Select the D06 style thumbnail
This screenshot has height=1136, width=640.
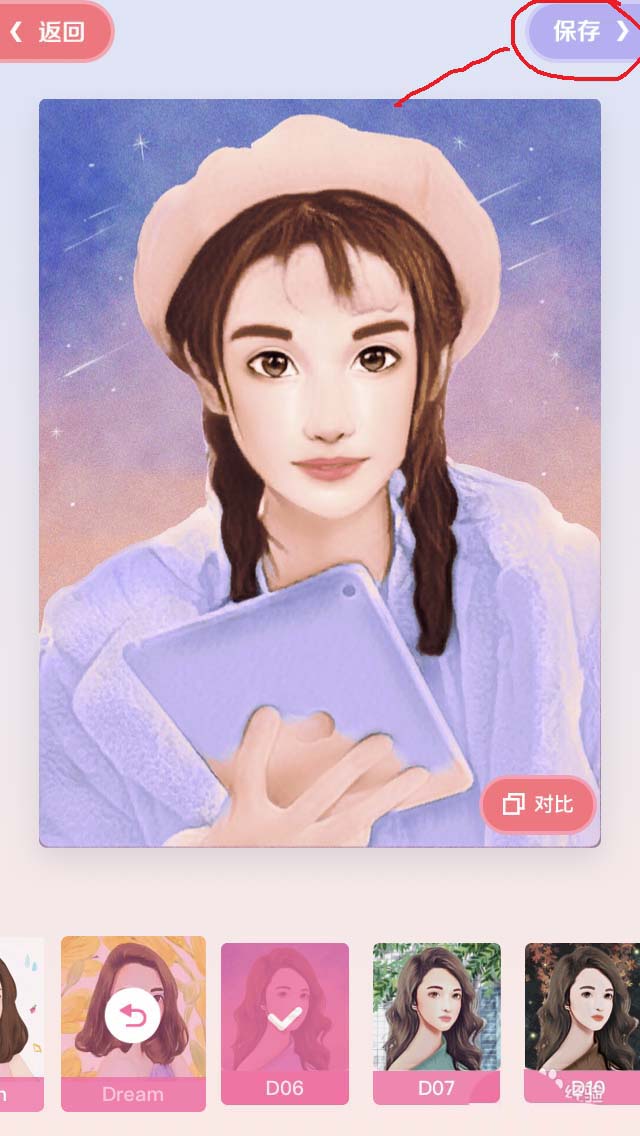[284, 1022]
